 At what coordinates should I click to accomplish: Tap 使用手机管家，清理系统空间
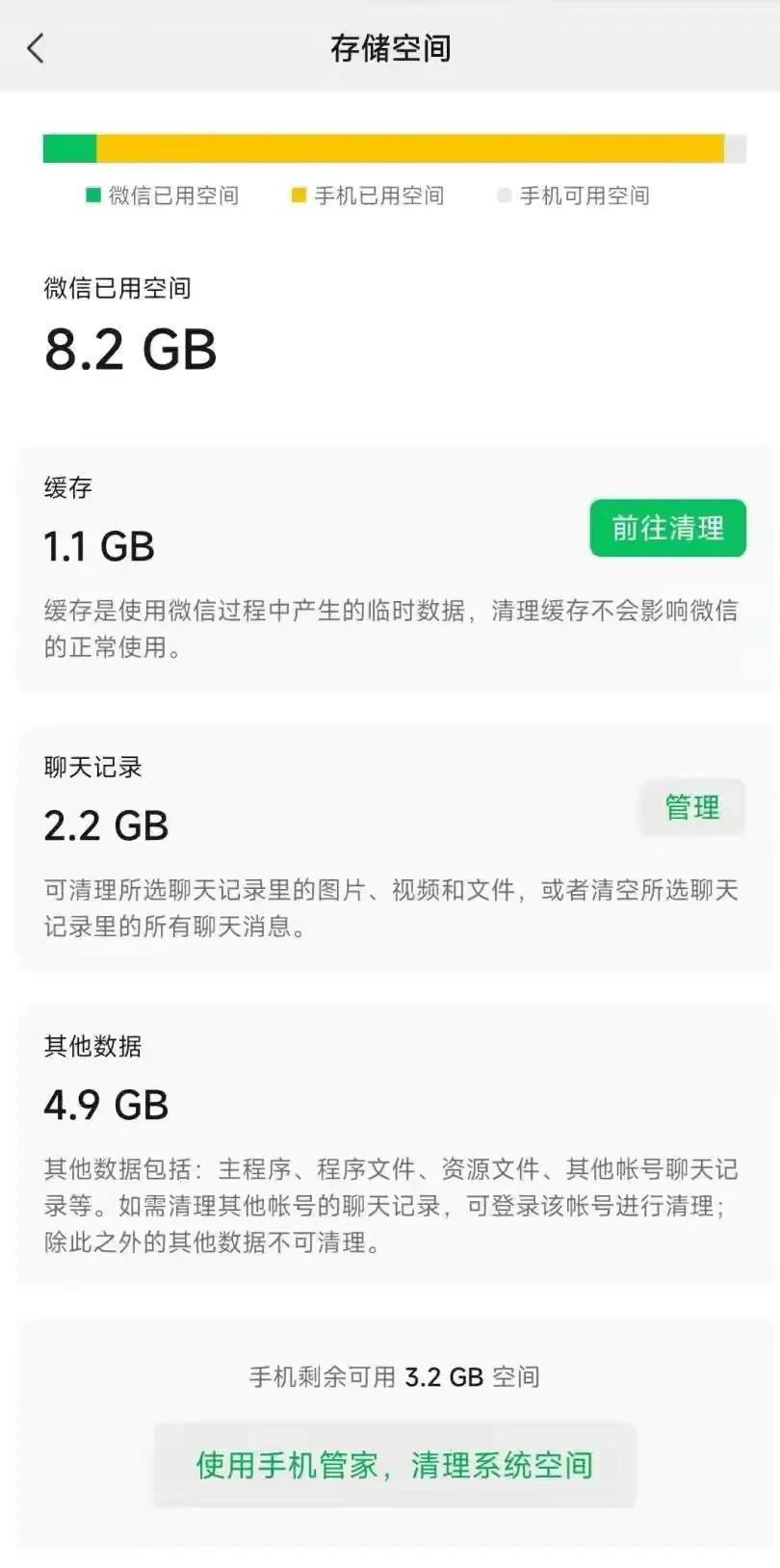click(x=395, y=1465)
